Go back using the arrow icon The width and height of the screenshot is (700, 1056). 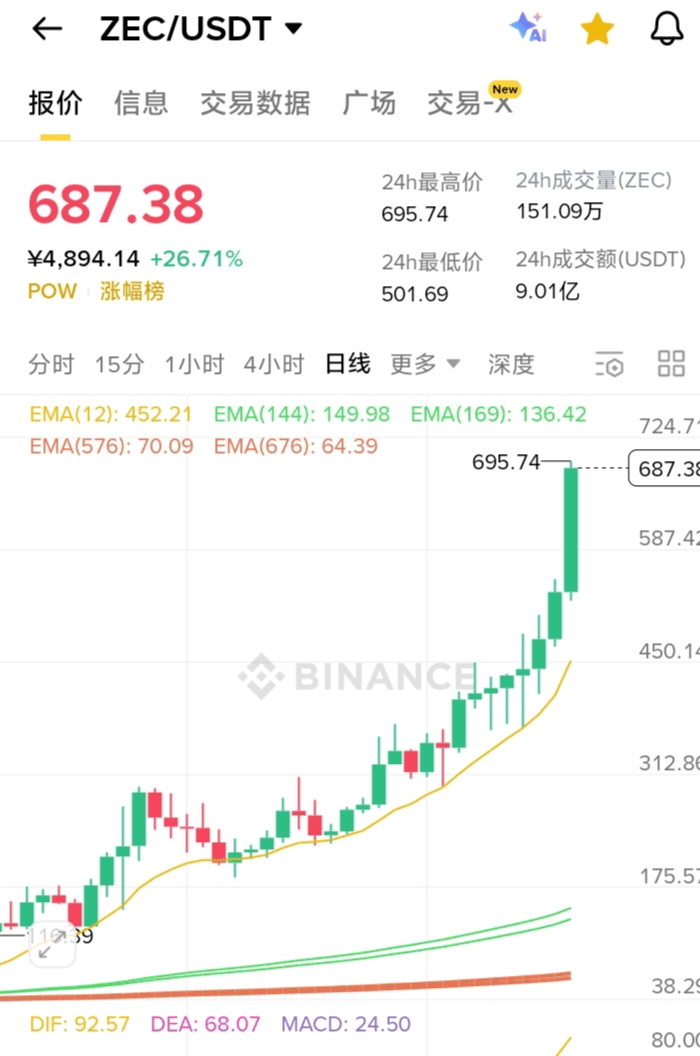pyautogui.click(x=47, y=29)
